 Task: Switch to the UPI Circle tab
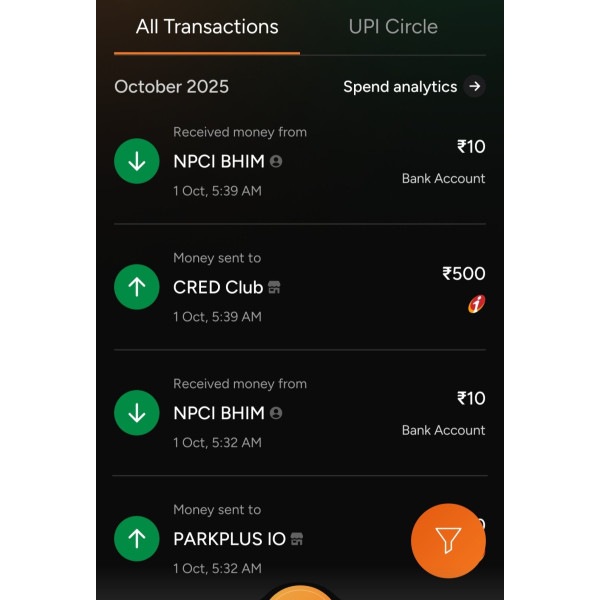pos(393,27)
